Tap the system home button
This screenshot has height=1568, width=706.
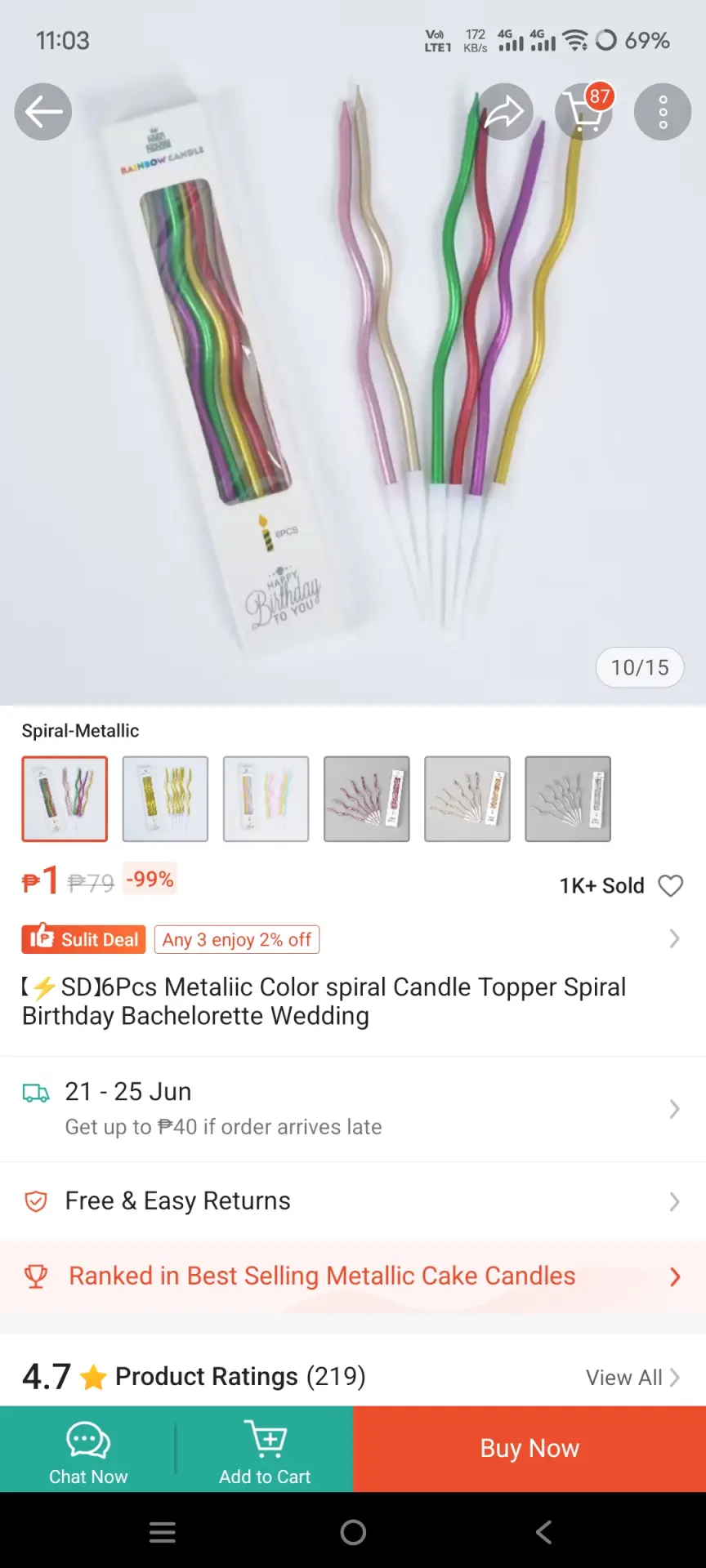point(353,1532)
